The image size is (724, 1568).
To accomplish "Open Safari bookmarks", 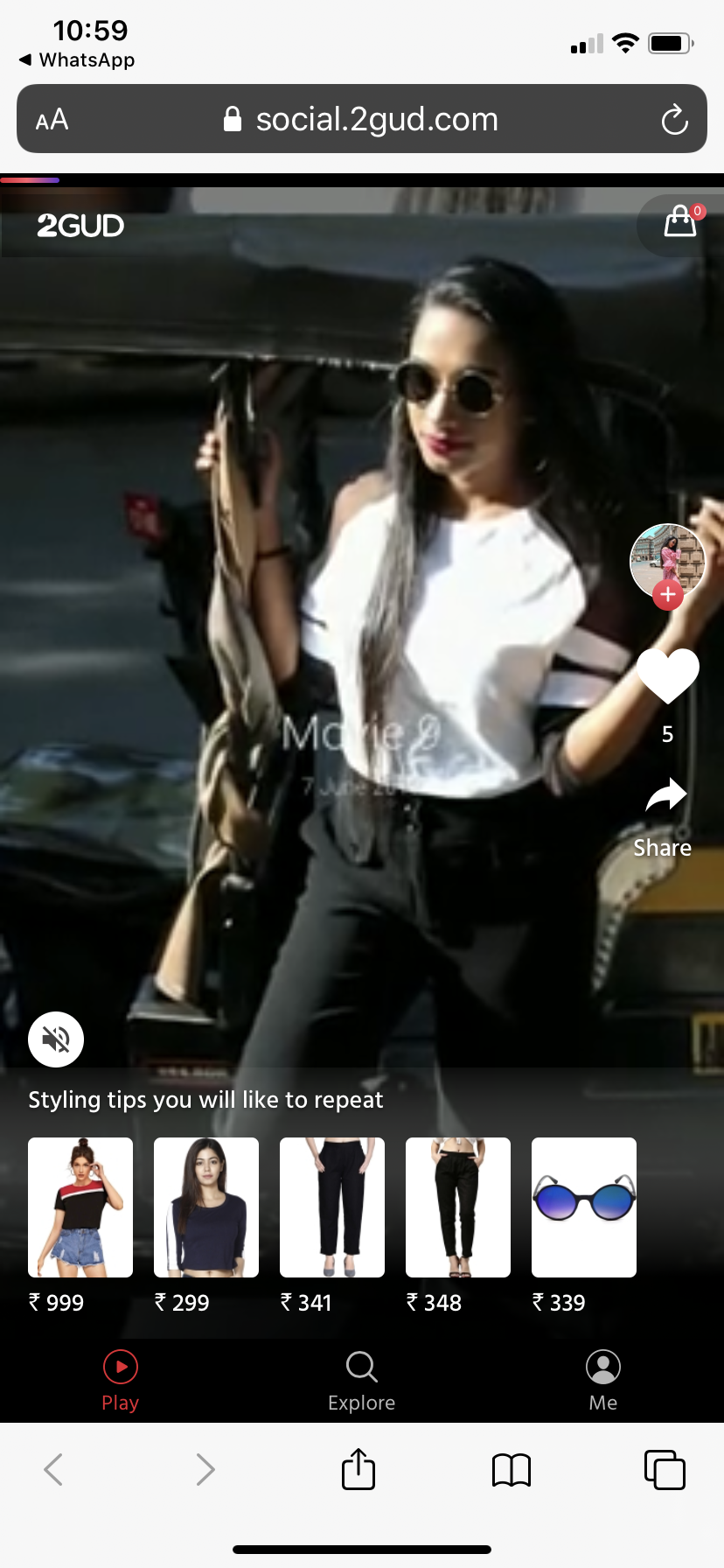I will [512, 1469].
